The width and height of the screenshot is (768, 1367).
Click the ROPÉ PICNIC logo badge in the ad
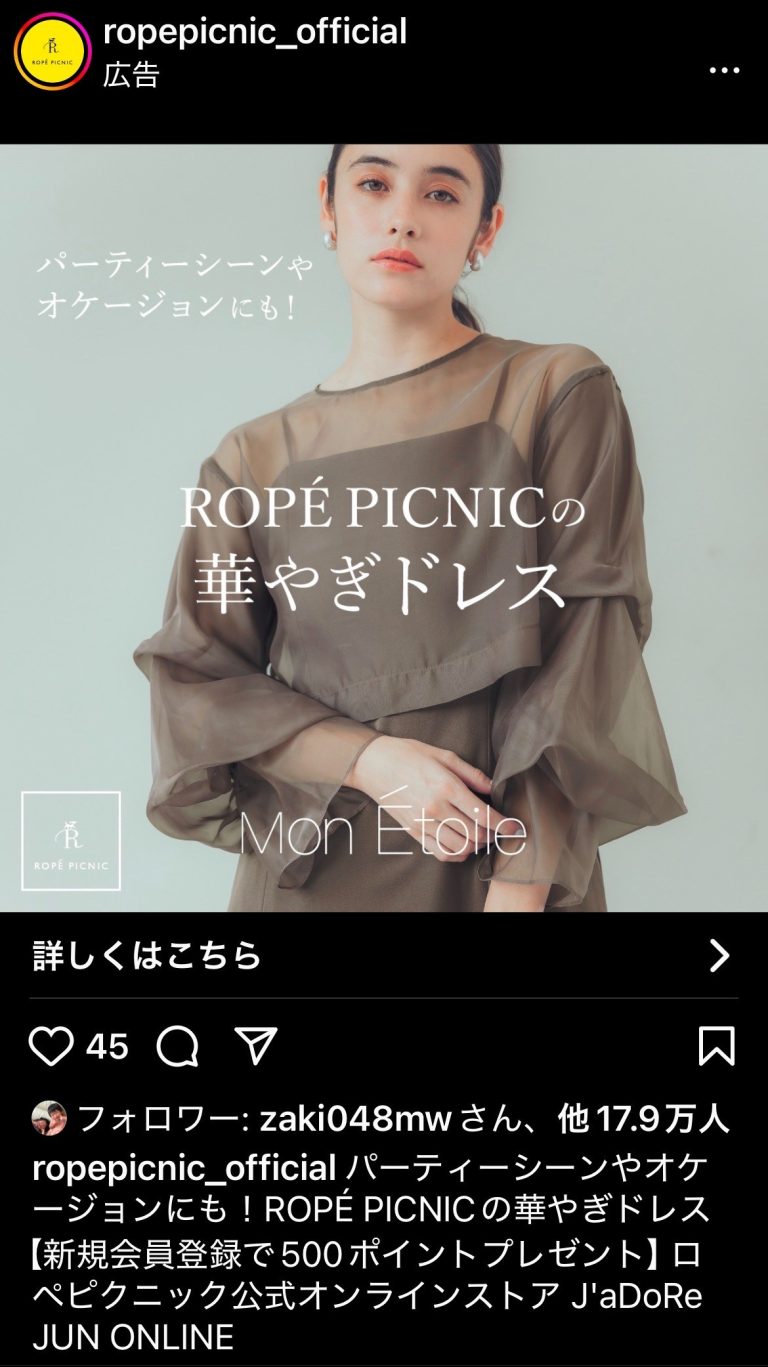point(69,842)
